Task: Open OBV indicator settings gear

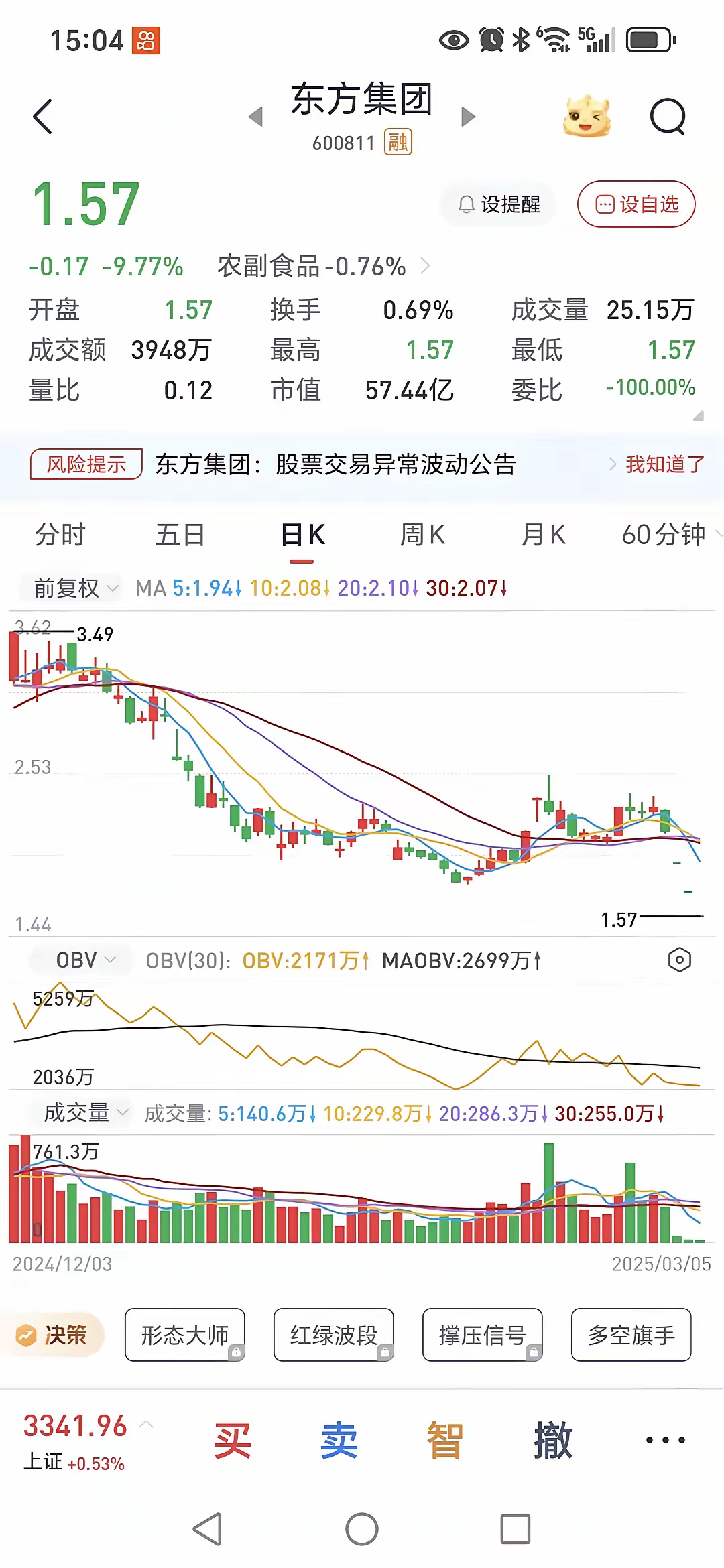Action: tap(678, 960)
